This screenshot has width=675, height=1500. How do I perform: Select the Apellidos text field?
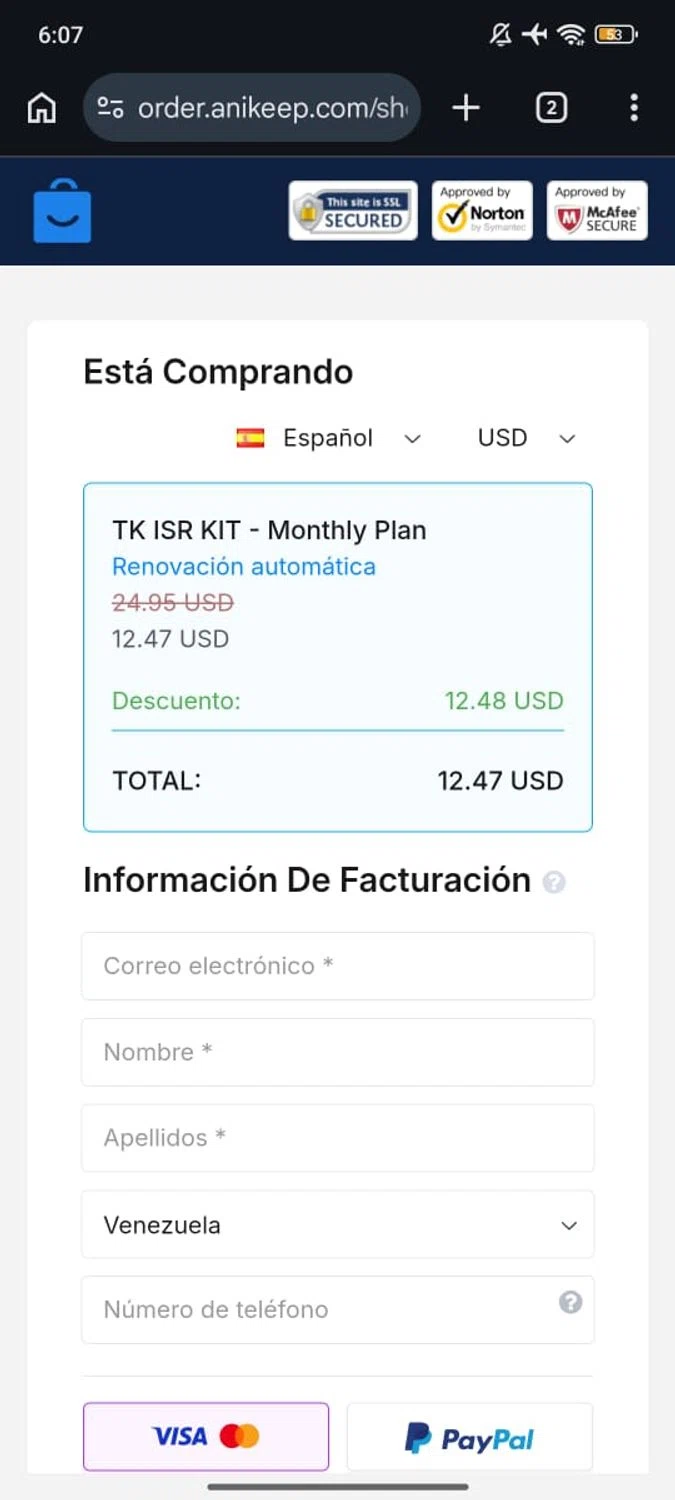coord(337,1138)
